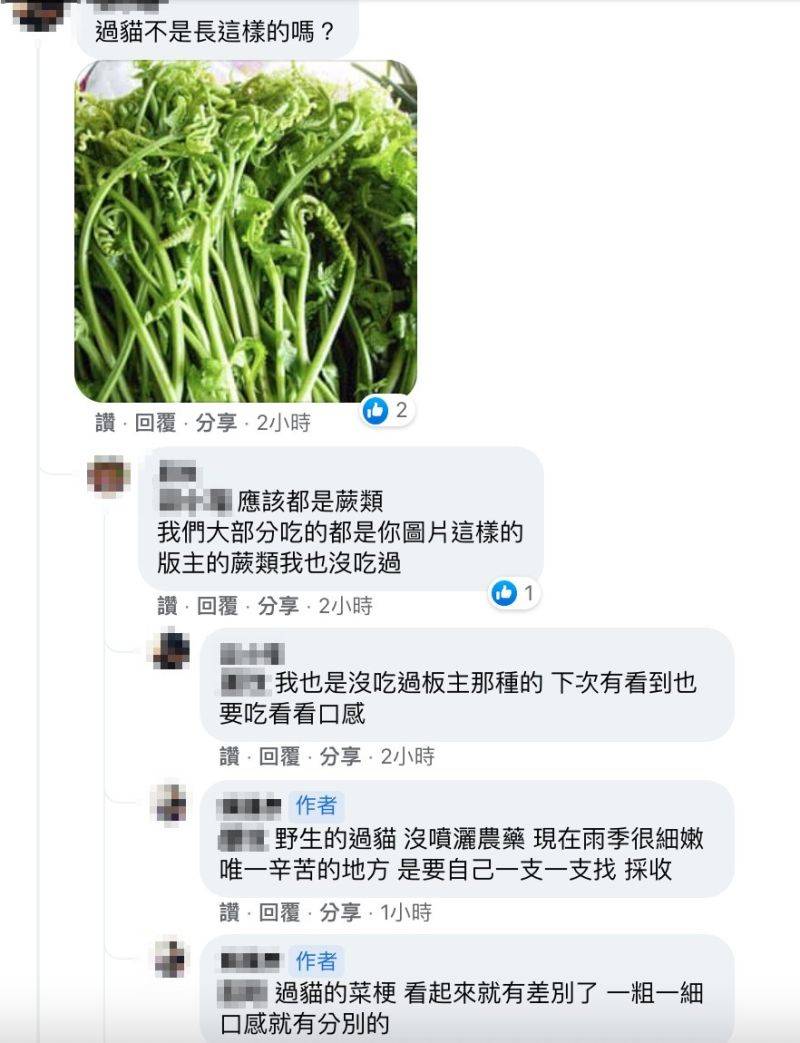The image size is (800, 1043).
Task: Share the author's 野生的過貓 comment
Action: tap(340, 913)
